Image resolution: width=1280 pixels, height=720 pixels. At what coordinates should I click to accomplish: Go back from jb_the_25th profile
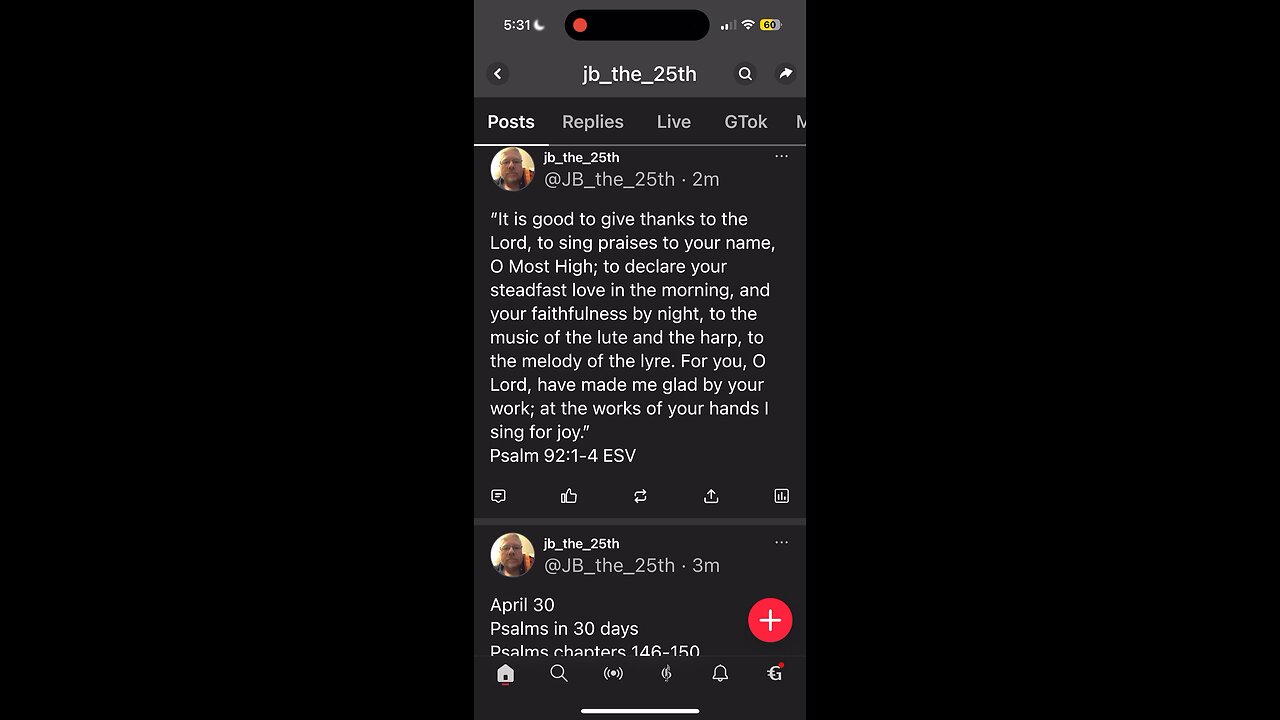tap(498, 74)
